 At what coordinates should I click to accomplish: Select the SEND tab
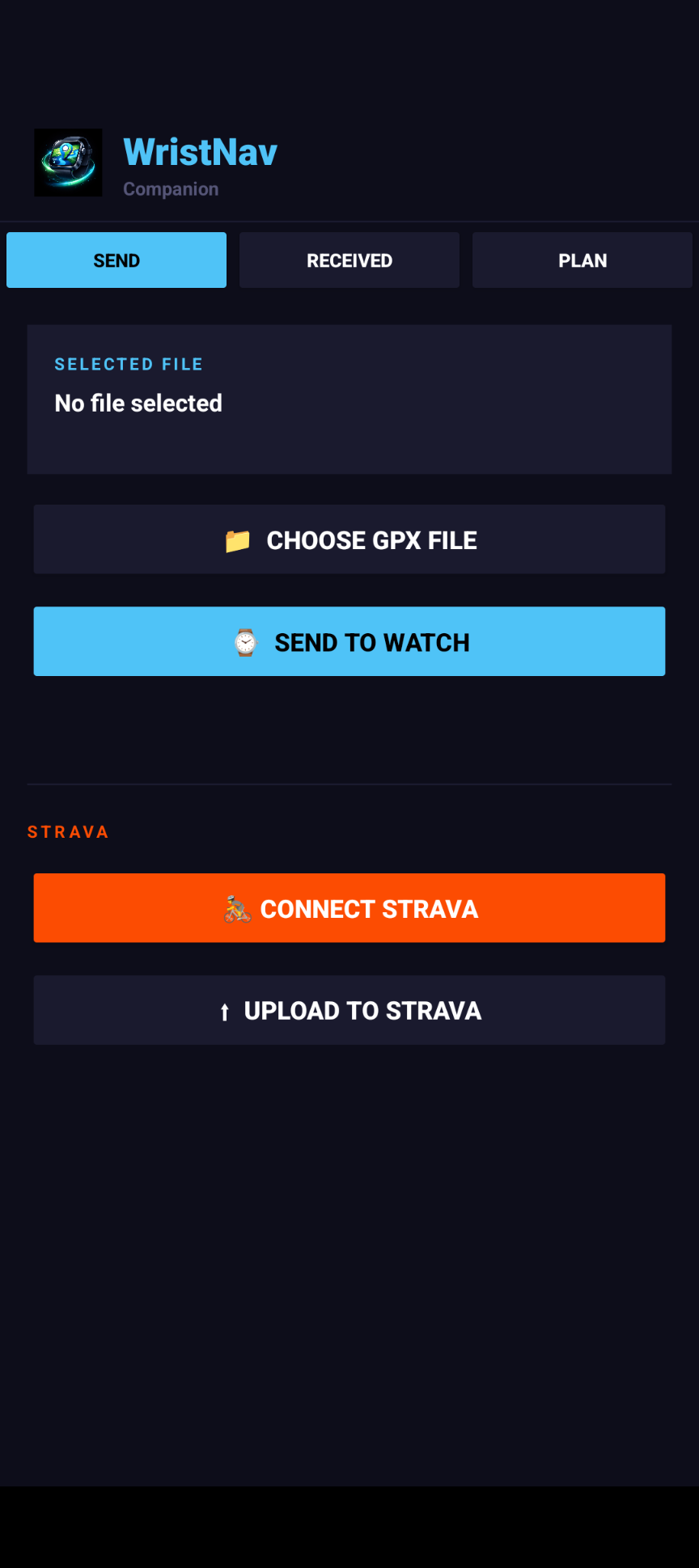coord(116,260)
